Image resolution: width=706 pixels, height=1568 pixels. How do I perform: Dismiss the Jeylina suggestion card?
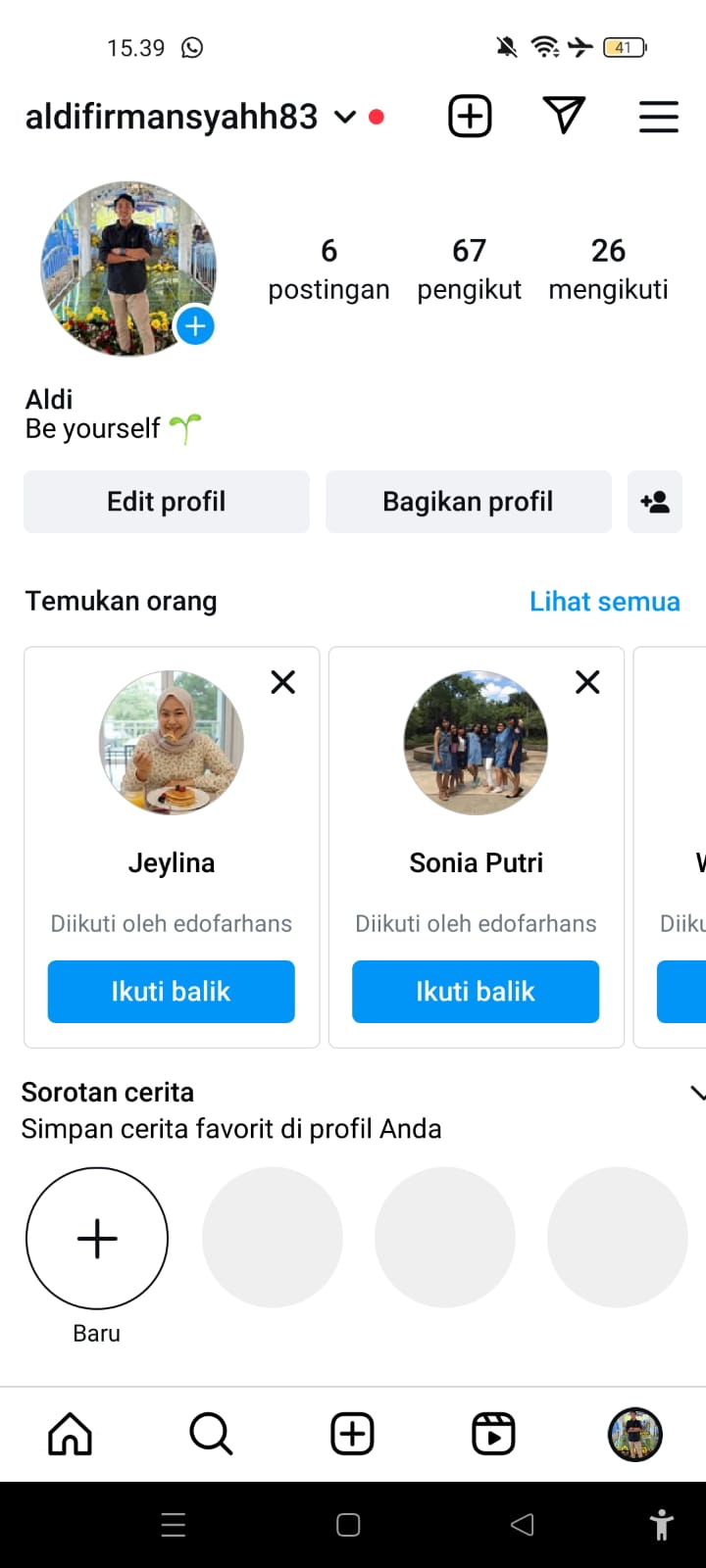click(x=283, y=682)
